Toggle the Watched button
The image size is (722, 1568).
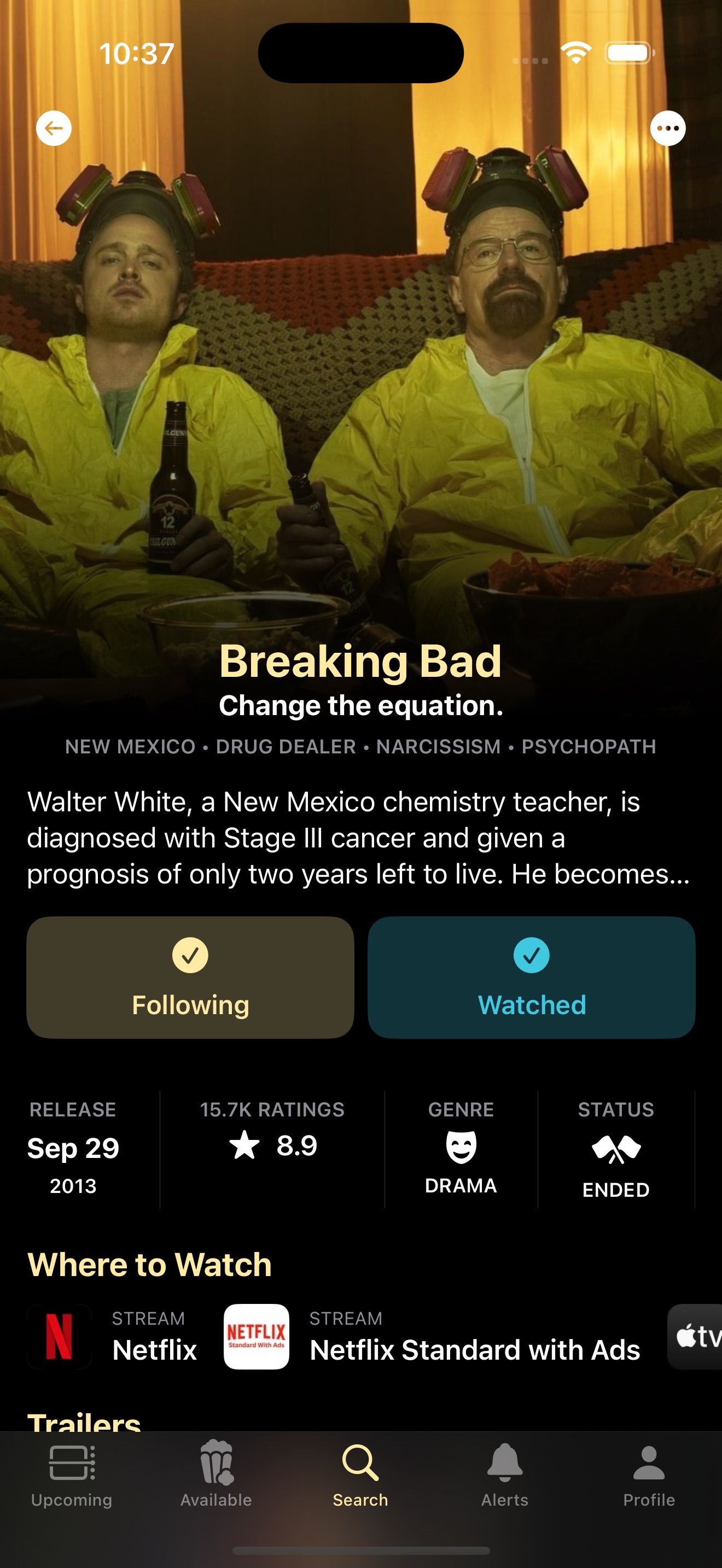coord(531,977)
